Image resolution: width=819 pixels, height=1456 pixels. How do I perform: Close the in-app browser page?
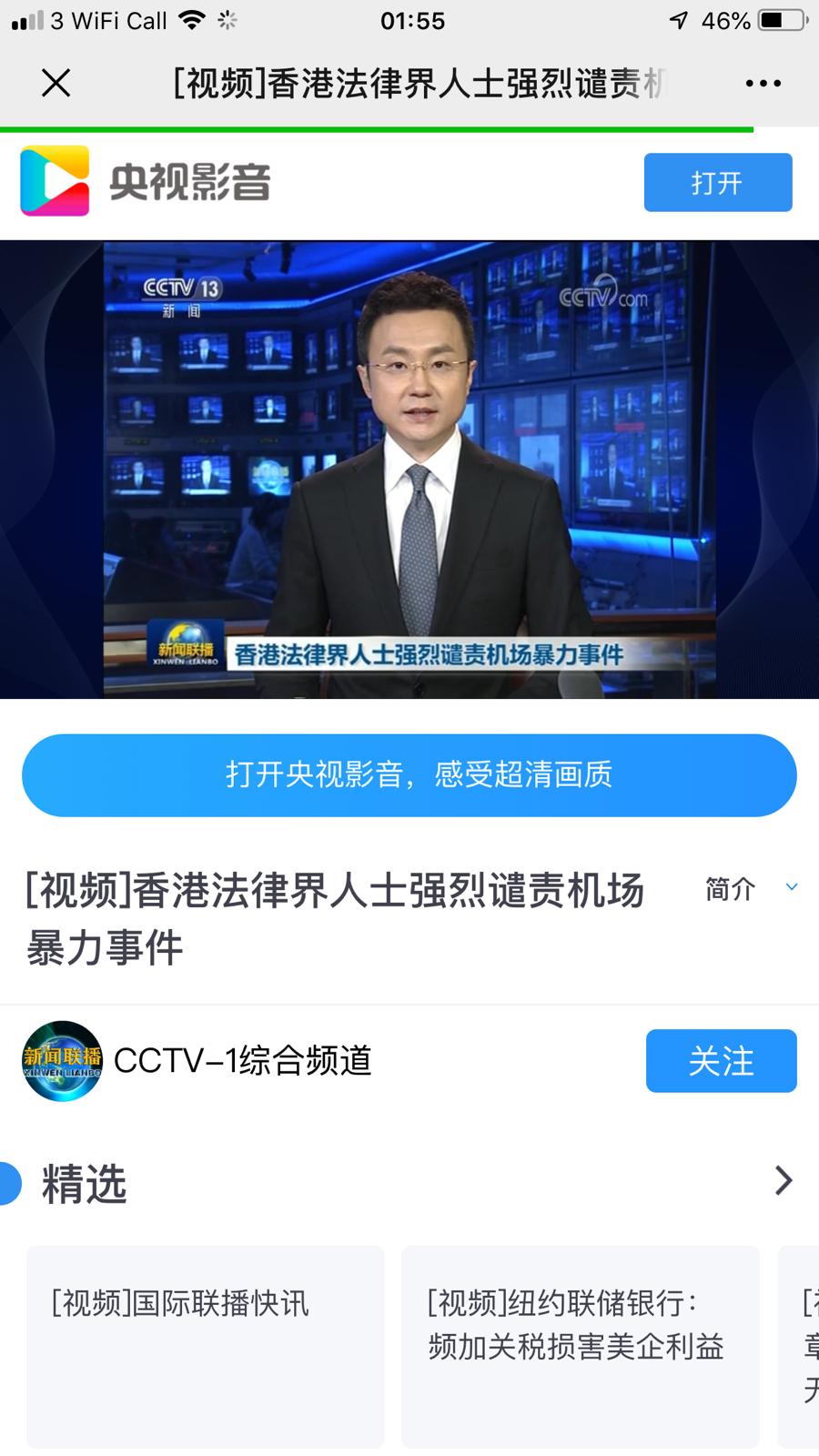point(56,84)
